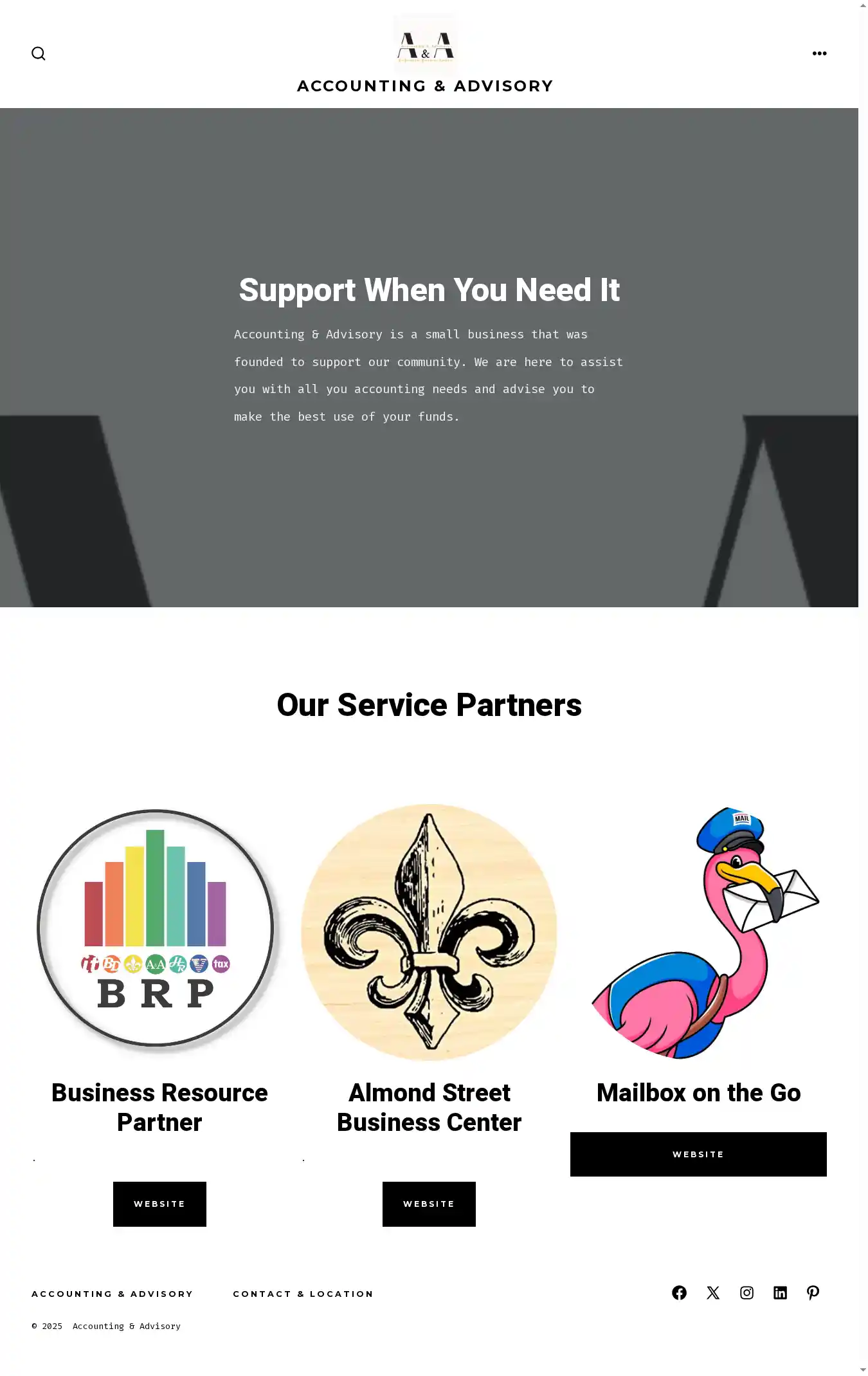Open the Pinterest profile icon
This screenshot has width=868, height=1376.
[x=813, y=1293]
